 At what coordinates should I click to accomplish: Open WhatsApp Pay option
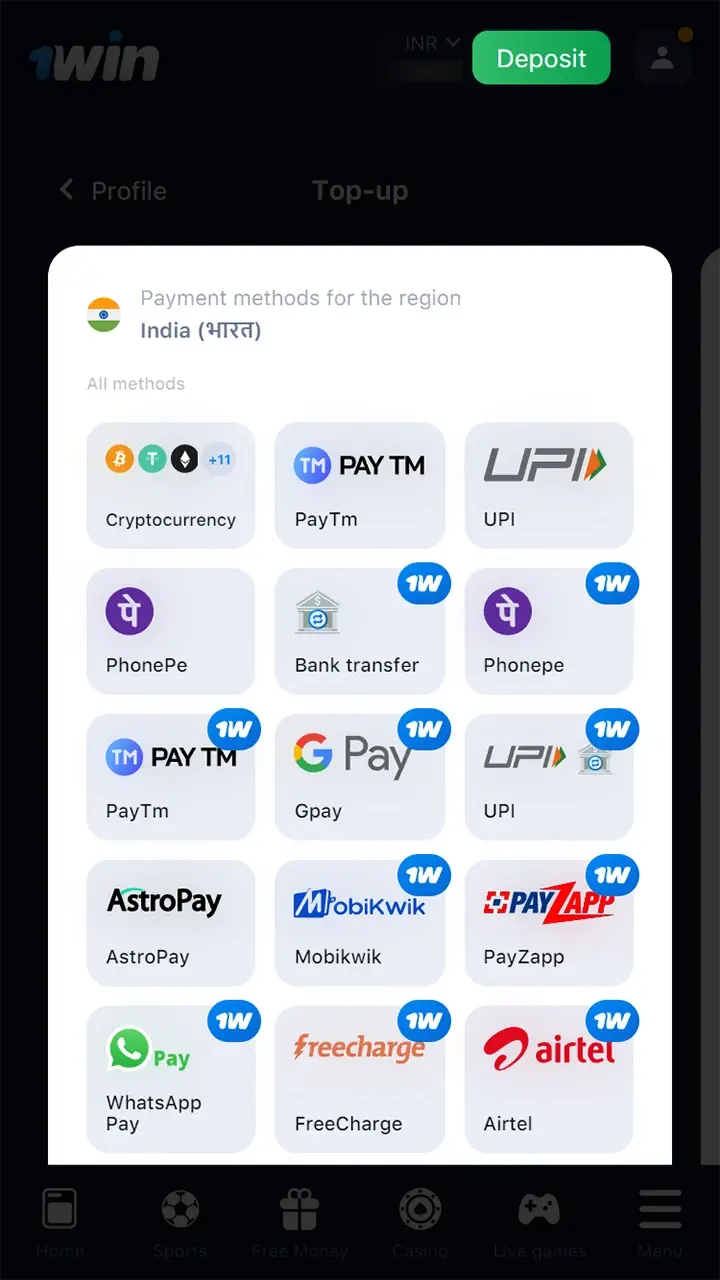(x=171, y=1079)
